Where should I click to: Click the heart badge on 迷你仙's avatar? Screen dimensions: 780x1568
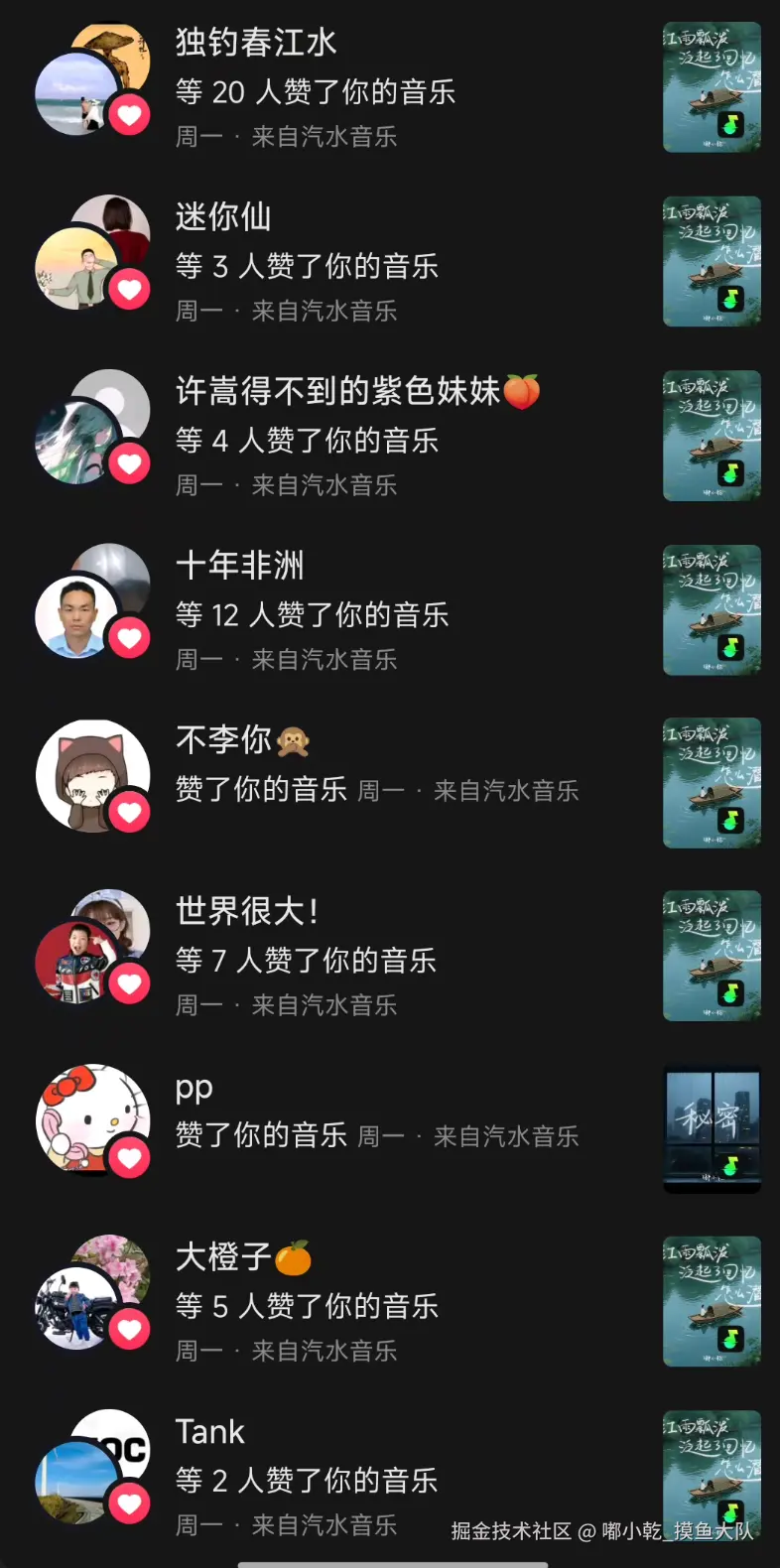pyautogui.click(x=127, y=288)
